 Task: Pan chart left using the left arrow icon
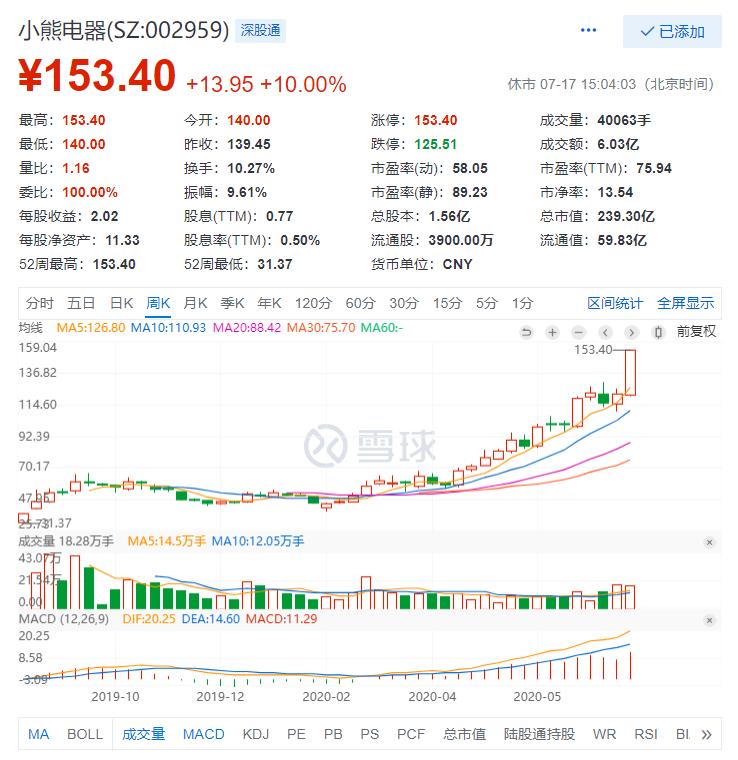click(x=606, y=332)
